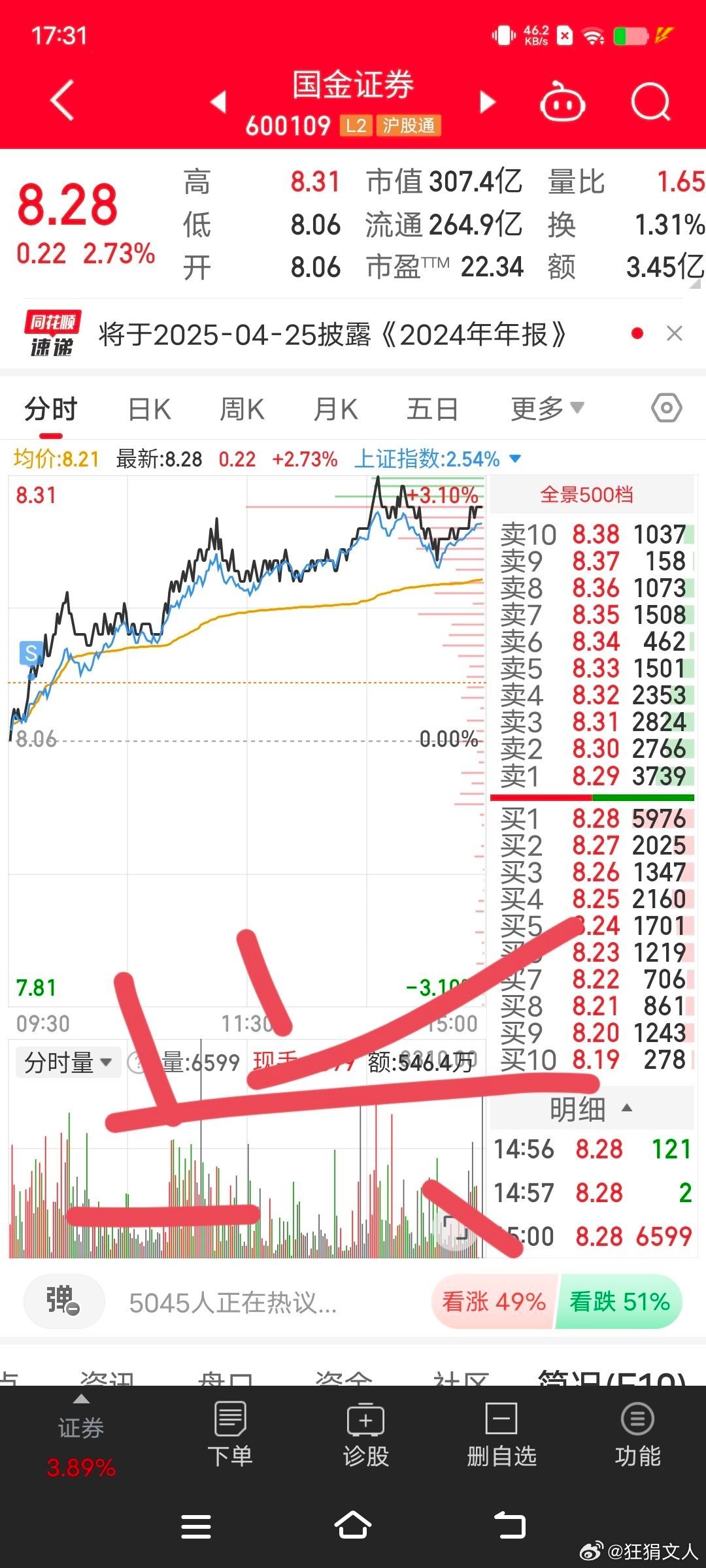The width and height of the screenshot is (706, 1568).
Task: Open the 2024年年报 disclosure notice
Action: pyautogui.click(x=332, y=335)
